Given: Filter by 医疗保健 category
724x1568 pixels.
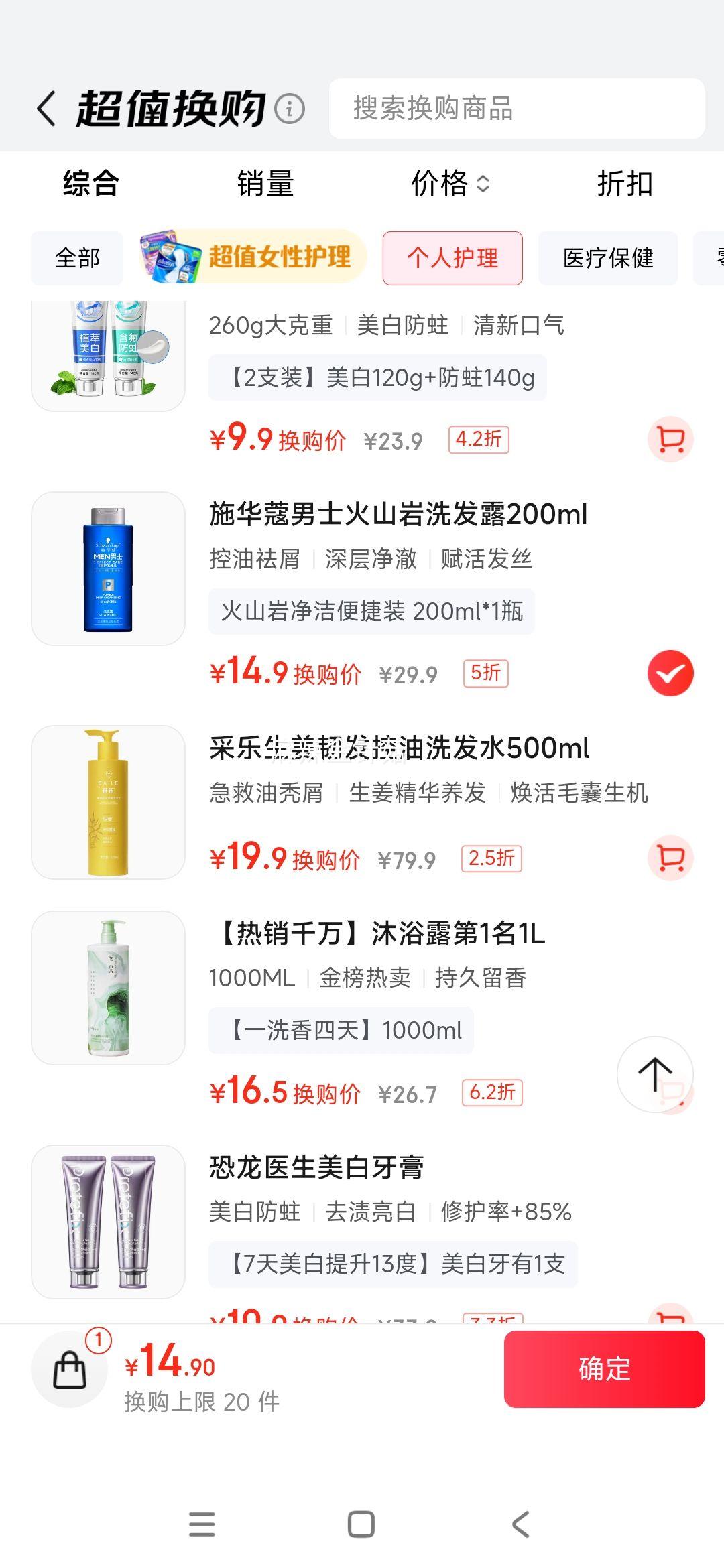Looking at the screenshot, I should [x=608, y=258].
